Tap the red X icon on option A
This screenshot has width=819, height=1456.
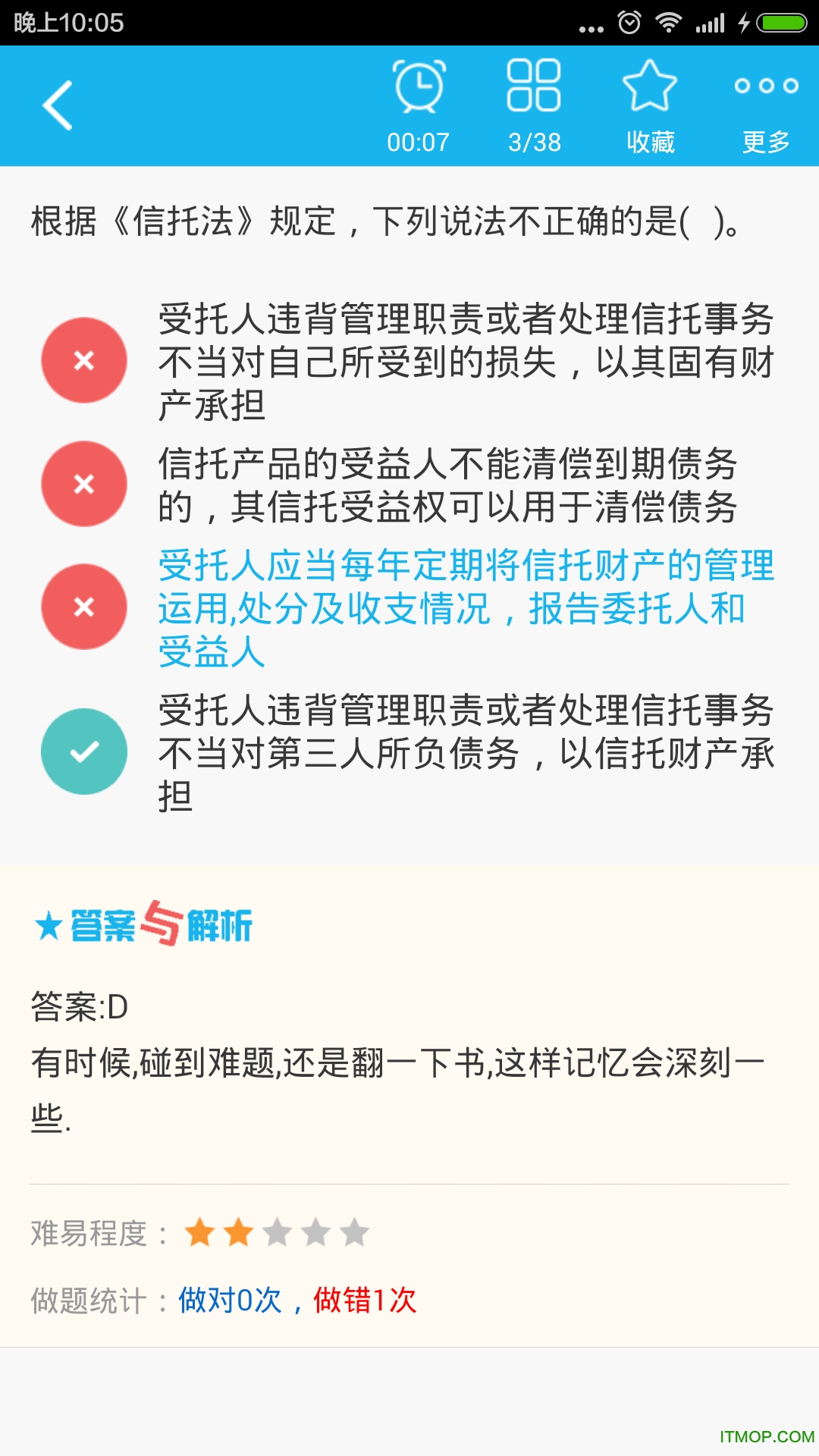click(x=83, y=359)
